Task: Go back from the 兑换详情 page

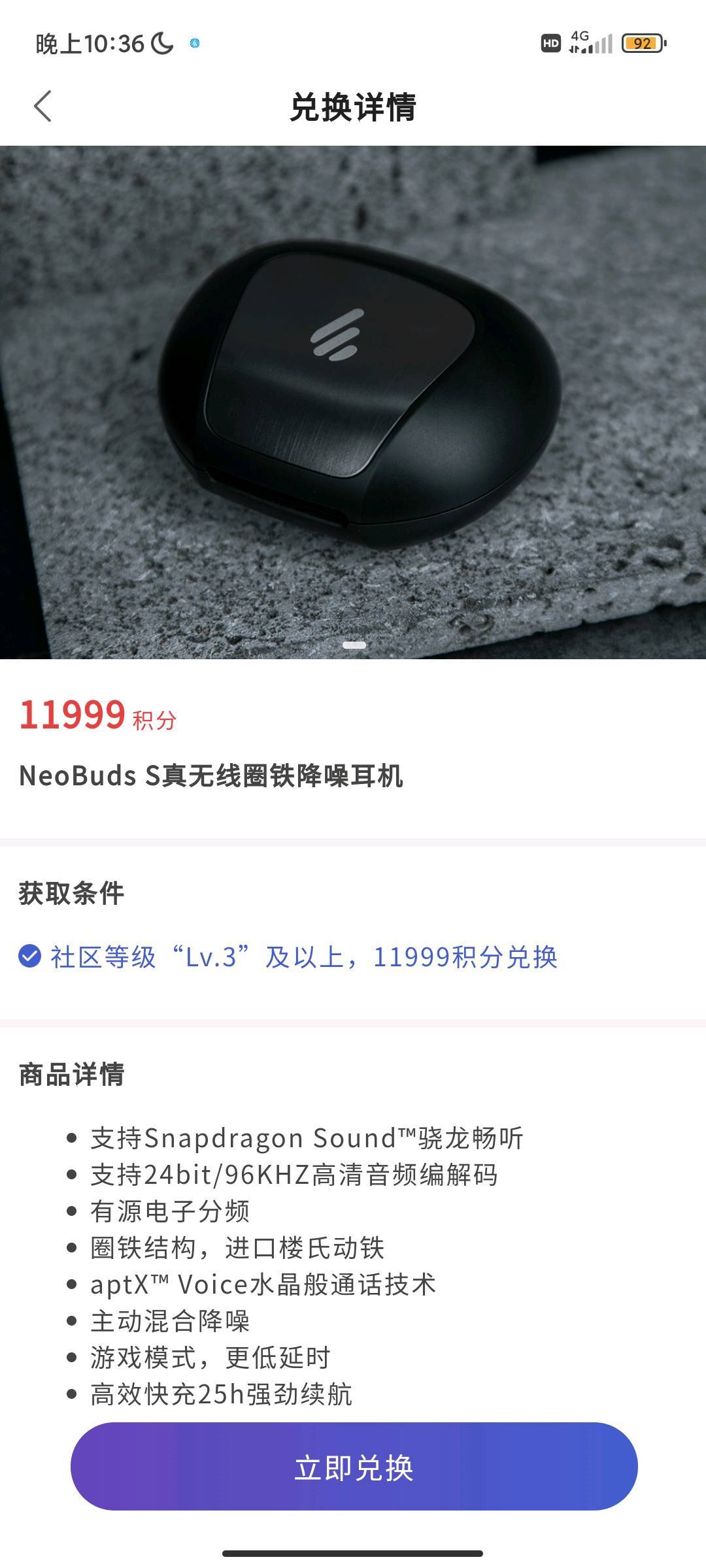Action: point(43,106)
